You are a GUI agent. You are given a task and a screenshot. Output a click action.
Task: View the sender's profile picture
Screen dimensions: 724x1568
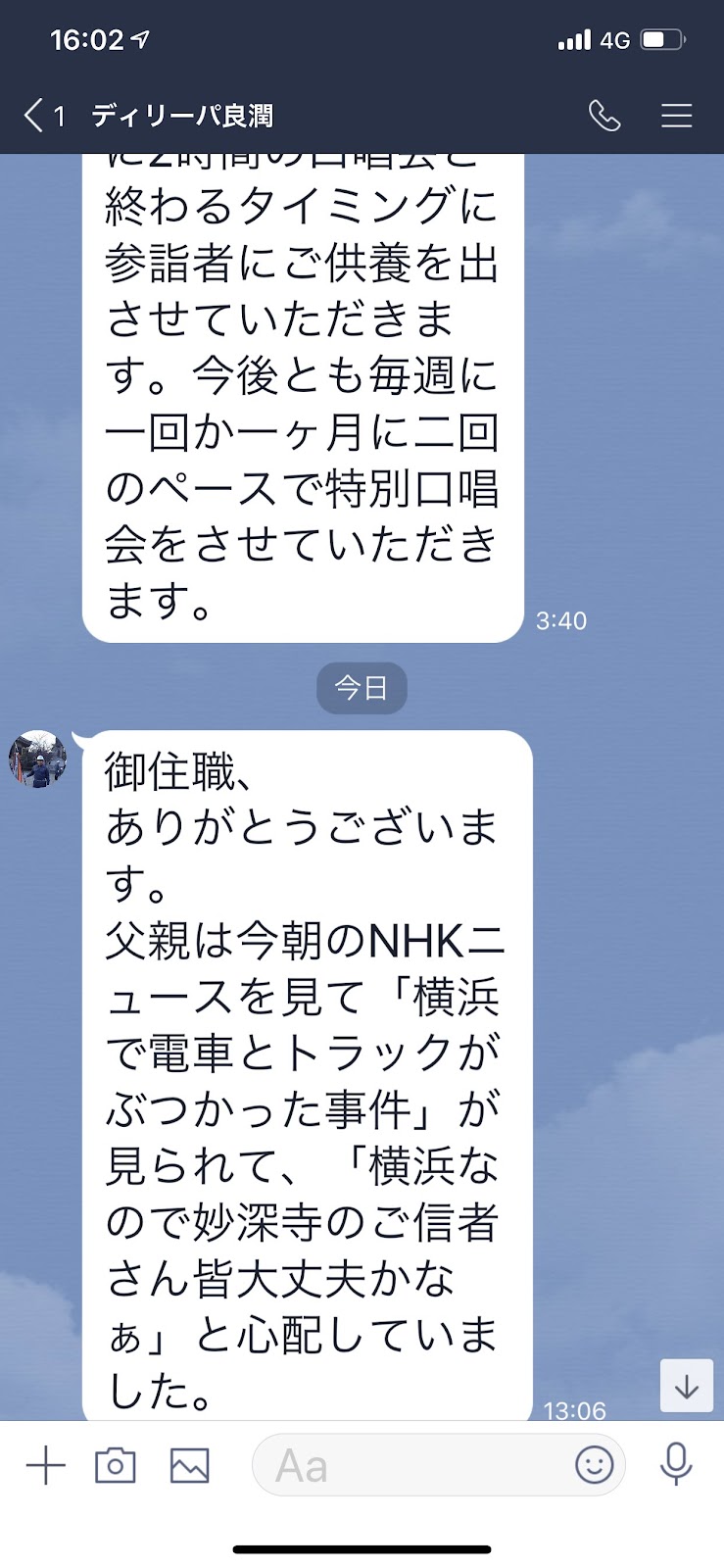37,759
